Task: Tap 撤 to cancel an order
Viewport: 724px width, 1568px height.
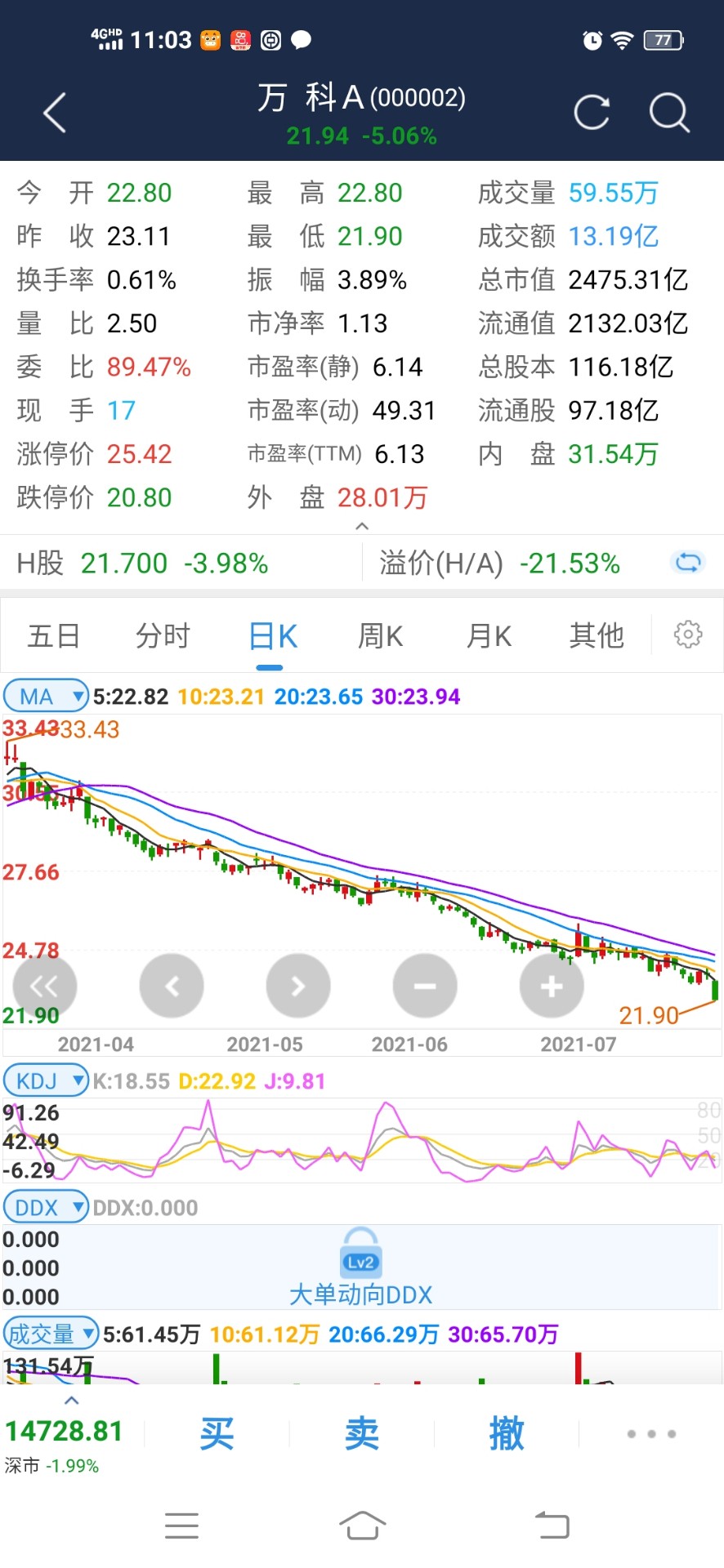Action: click(x=507, y=1433)
